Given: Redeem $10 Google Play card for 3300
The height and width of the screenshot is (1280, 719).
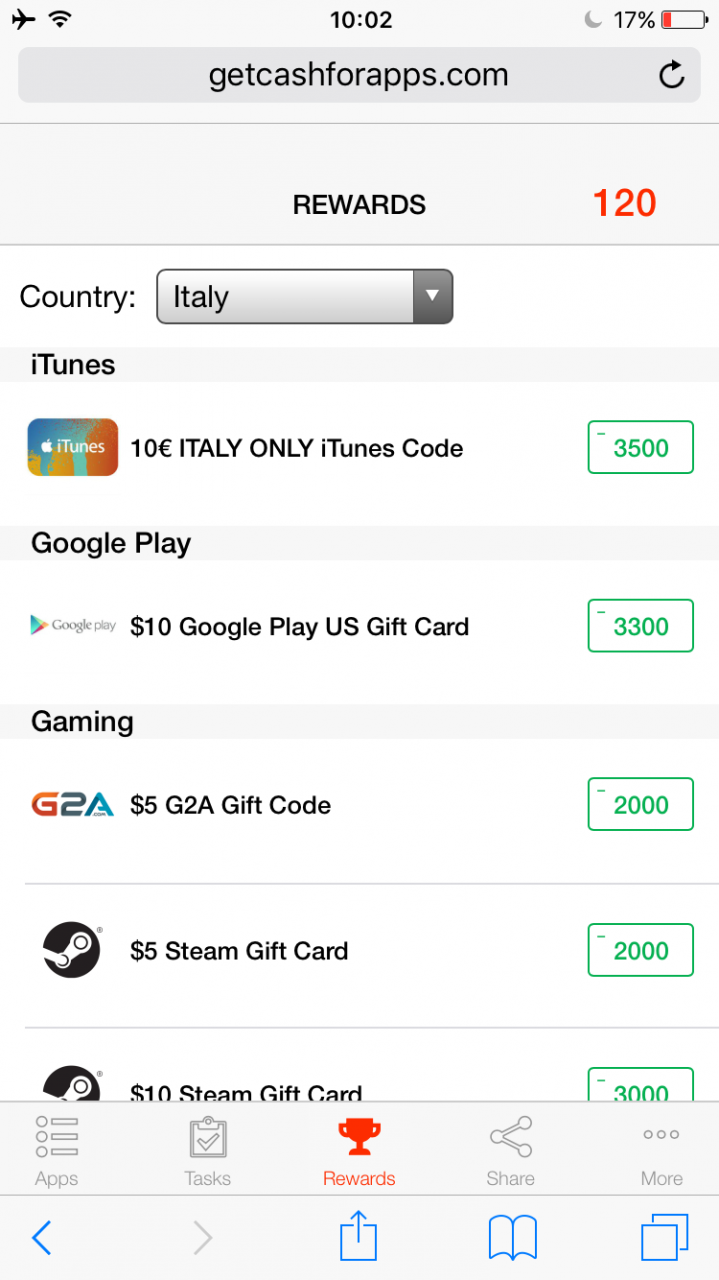Looking at the screenshot, I should pyautogui.click(x=640, y=626).
